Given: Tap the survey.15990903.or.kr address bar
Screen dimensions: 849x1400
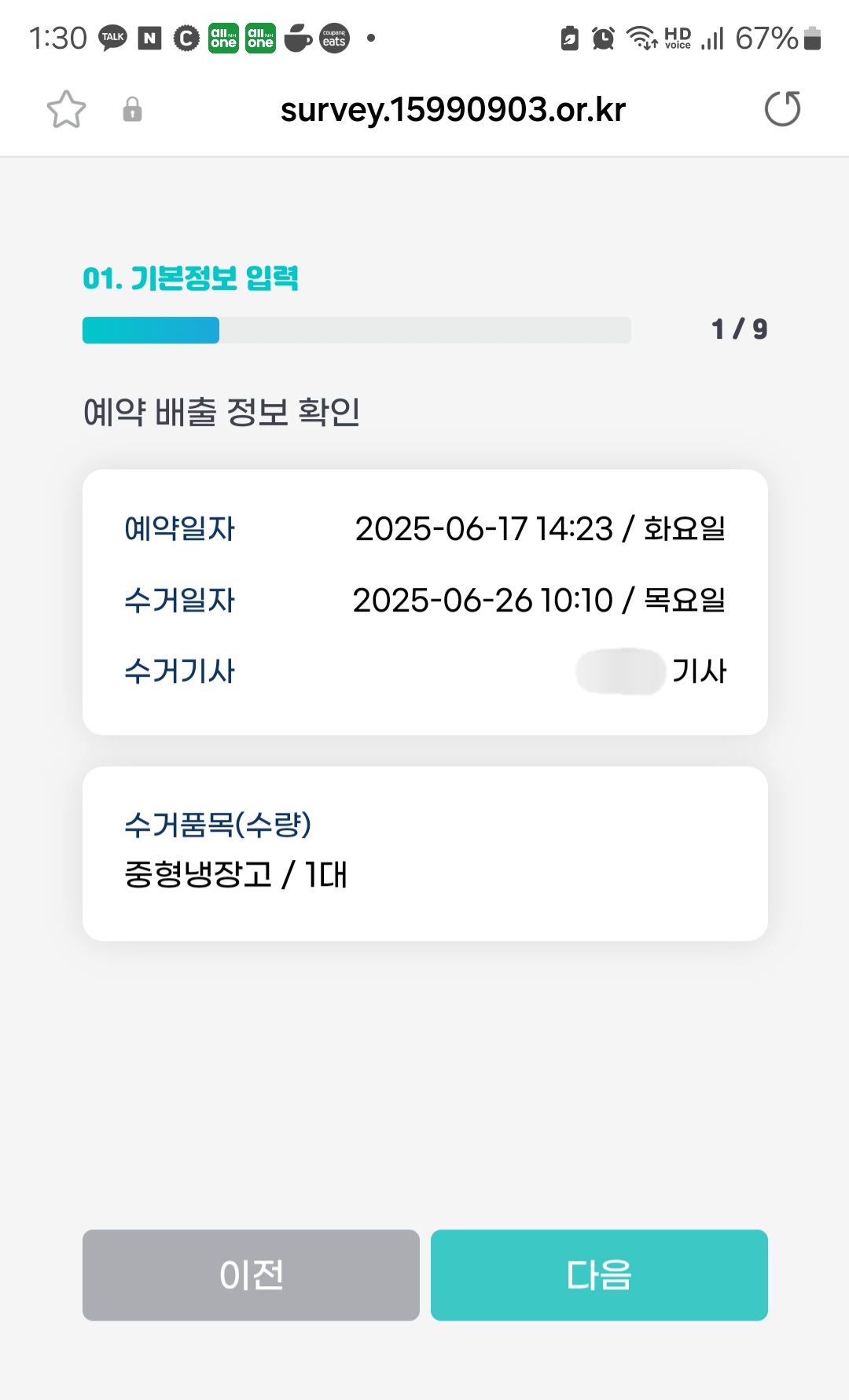Looking at the screenshot, I should click(453, 109).
